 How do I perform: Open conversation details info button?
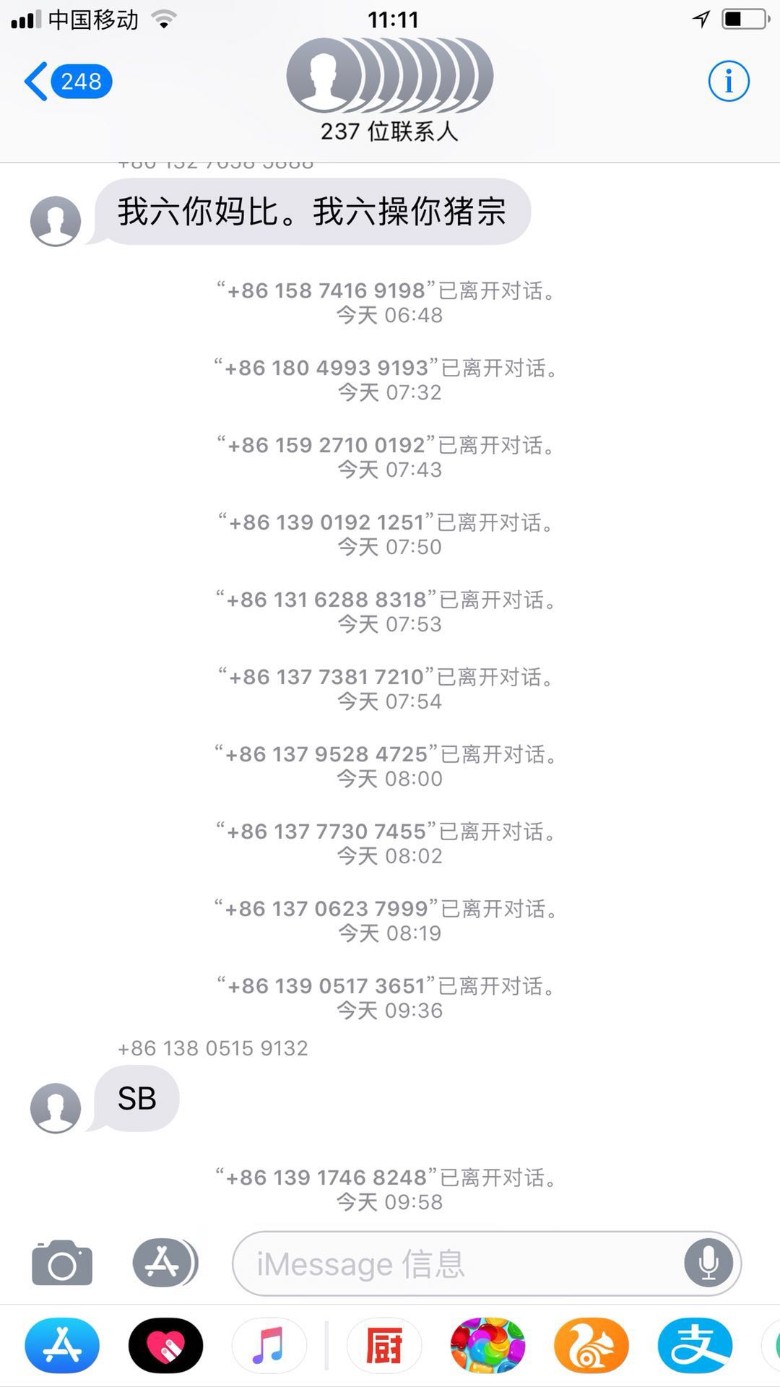point(729,81)
